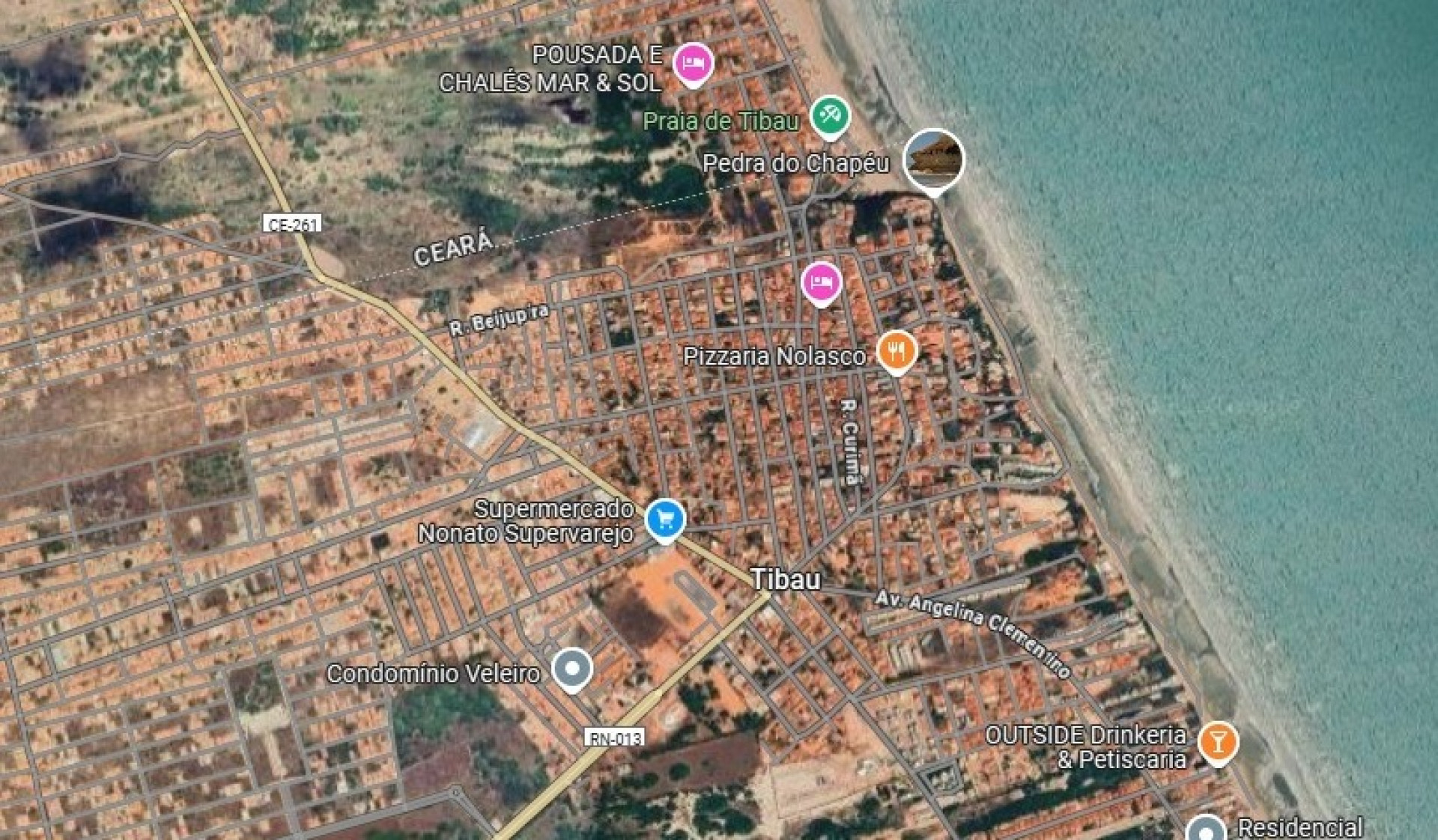Open OUTSIDE Drinkeria & Petiscaria bar pin
The image size is (1438, 840).
(x=1218, y=741)
